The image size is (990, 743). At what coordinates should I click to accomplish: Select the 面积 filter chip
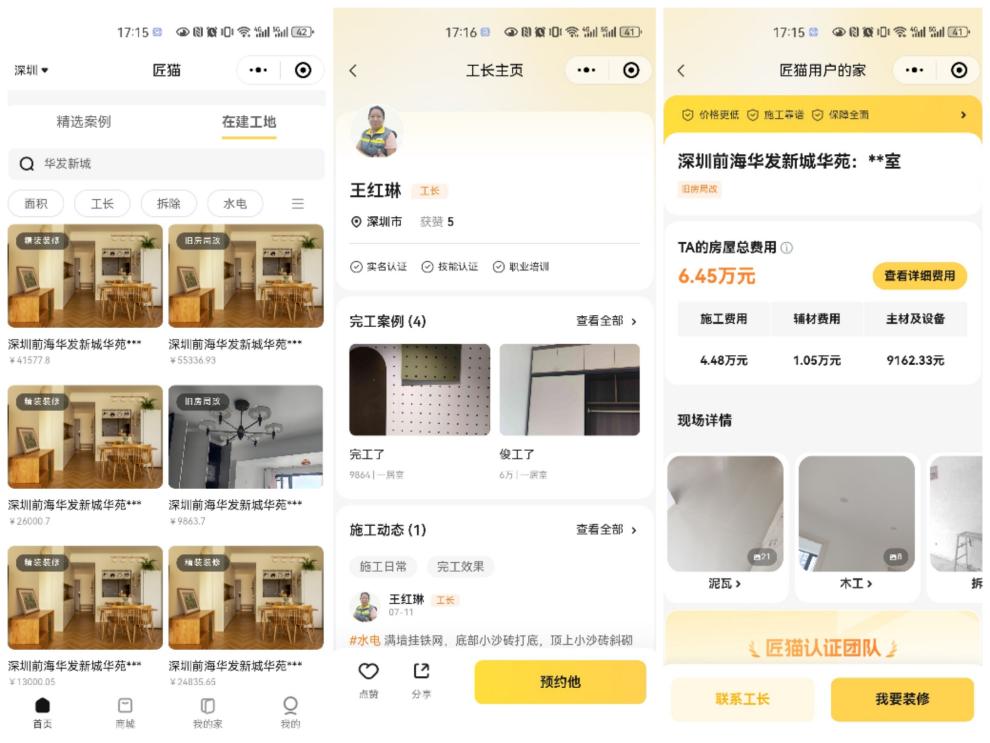[36, 203]
